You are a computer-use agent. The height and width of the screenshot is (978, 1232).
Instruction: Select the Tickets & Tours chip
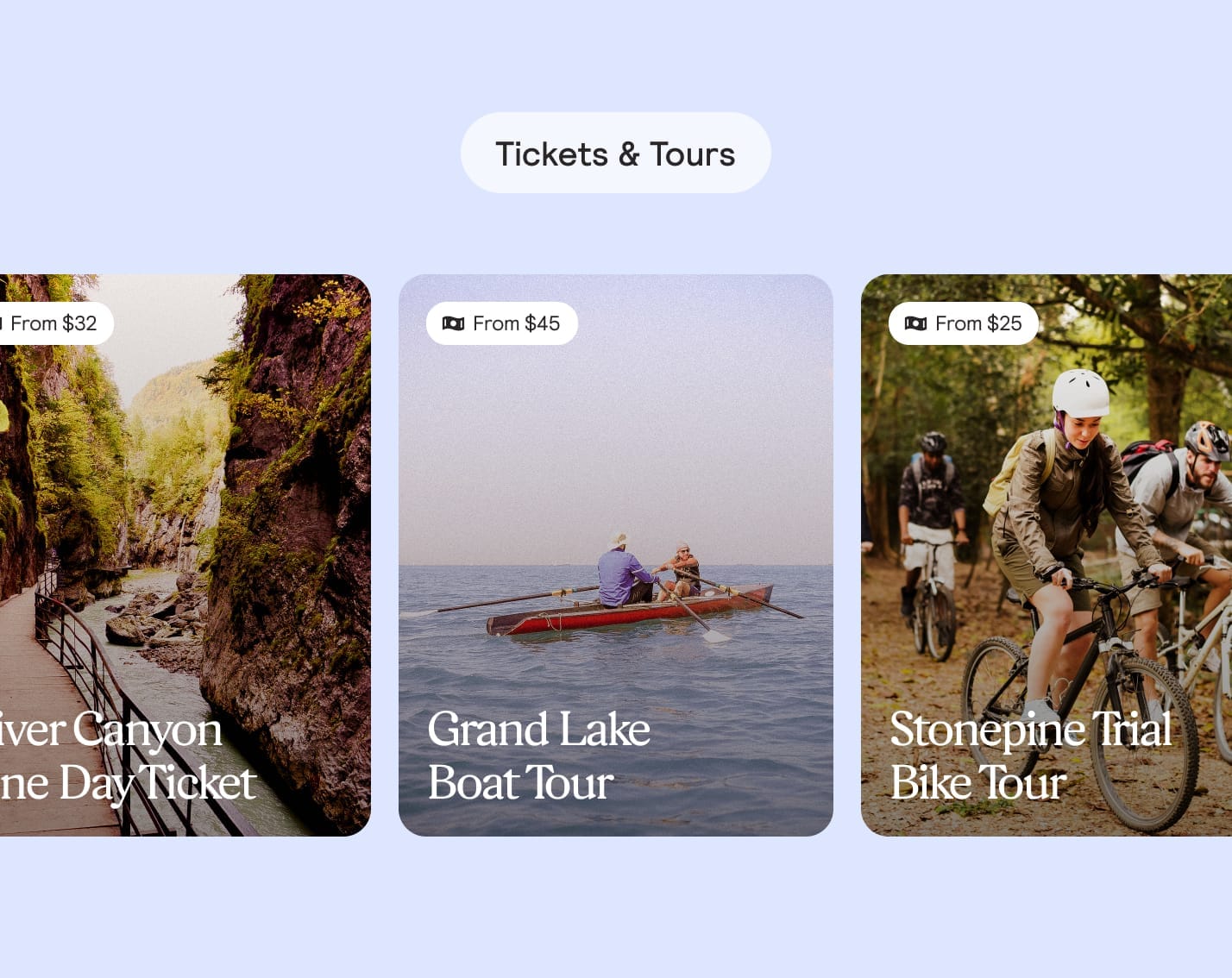click(615, 154)
